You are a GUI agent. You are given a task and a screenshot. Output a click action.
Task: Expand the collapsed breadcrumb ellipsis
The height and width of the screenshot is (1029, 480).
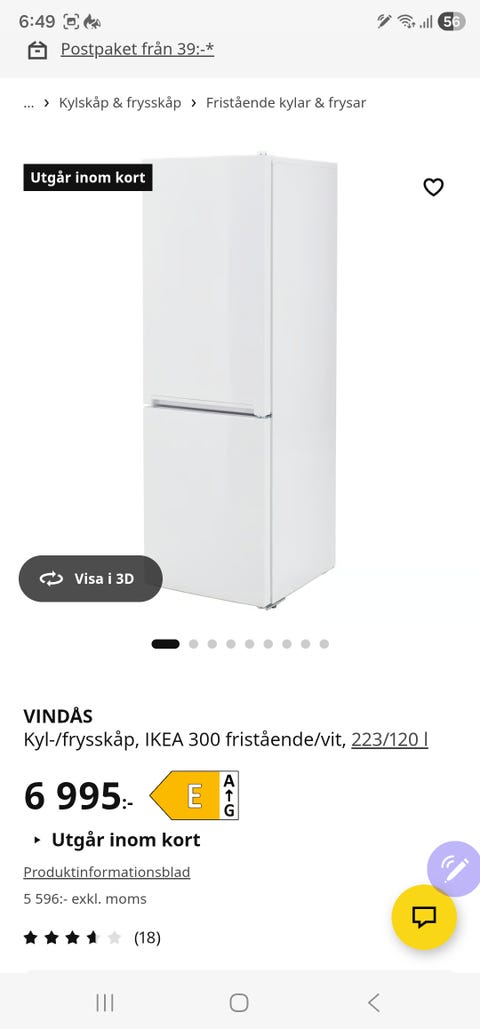[x=28, y=103]
